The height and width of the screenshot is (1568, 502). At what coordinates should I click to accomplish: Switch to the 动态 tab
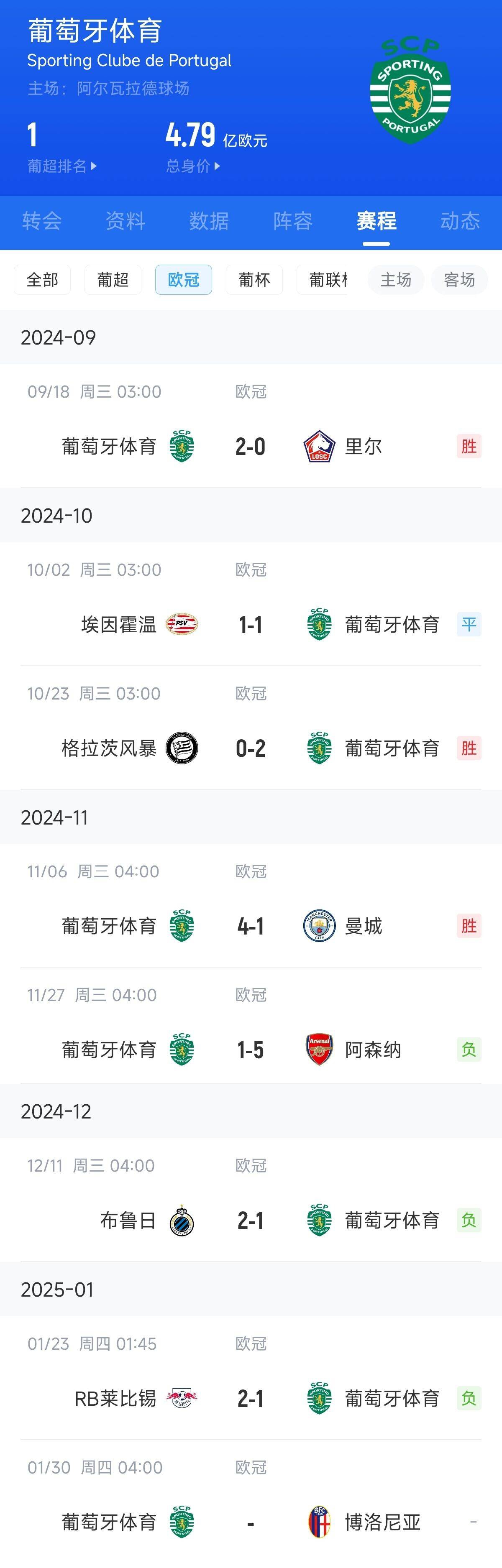tap(460, 221)
